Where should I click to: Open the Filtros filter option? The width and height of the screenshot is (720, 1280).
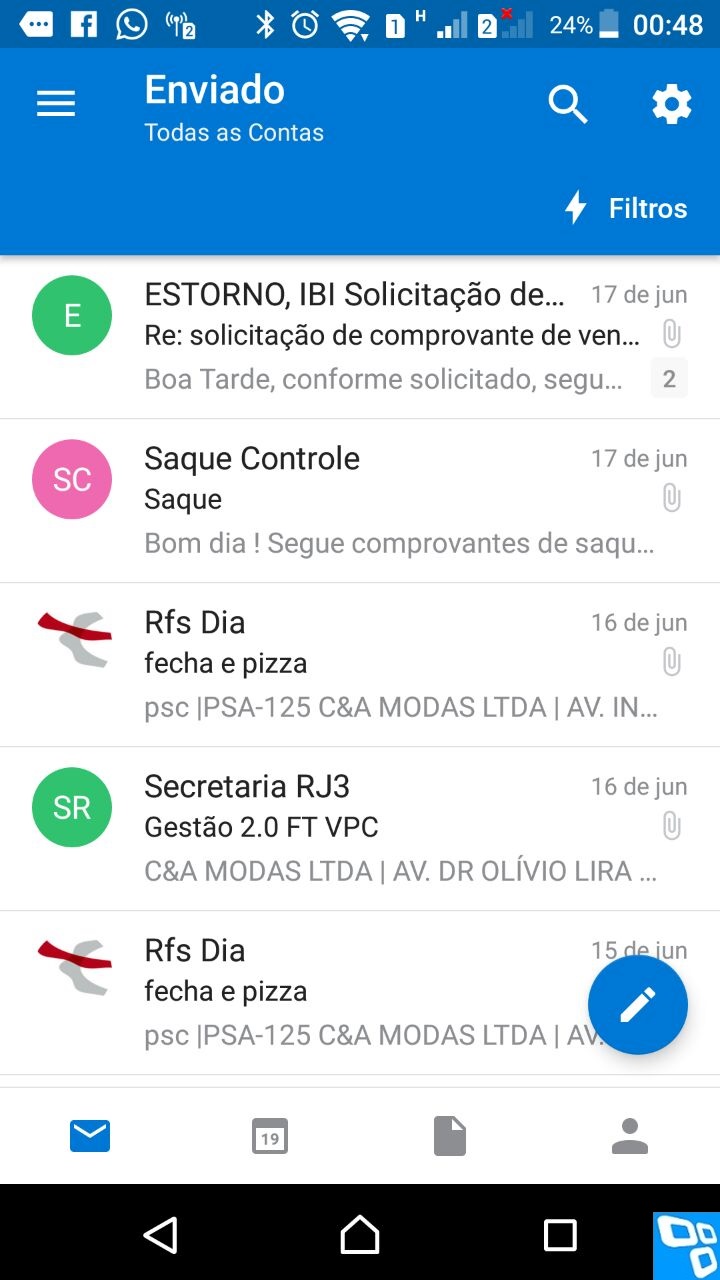point(626,208)
